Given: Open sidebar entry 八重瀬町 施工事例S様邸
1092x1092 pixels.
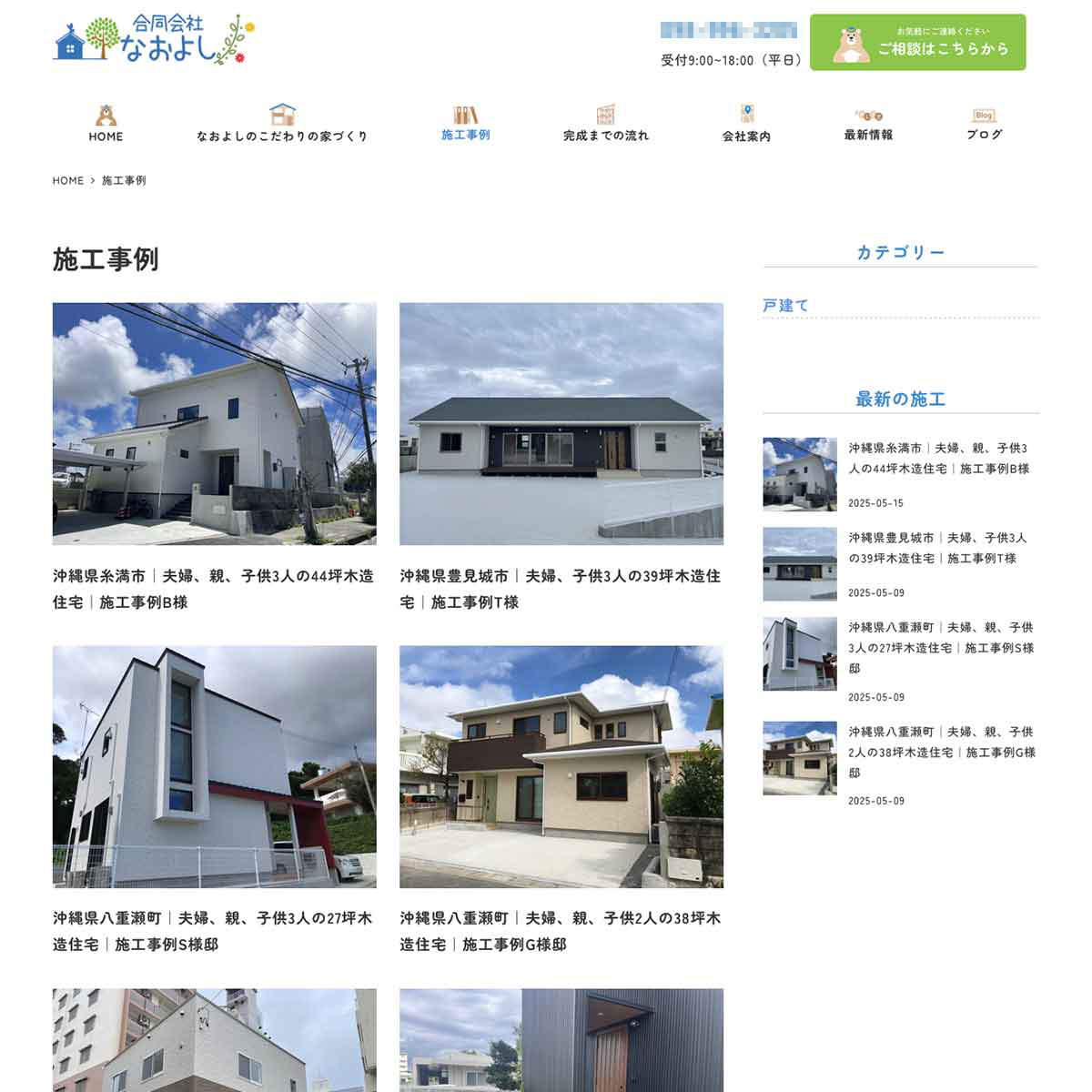Looking at the screenshot, I should (940, 647).
